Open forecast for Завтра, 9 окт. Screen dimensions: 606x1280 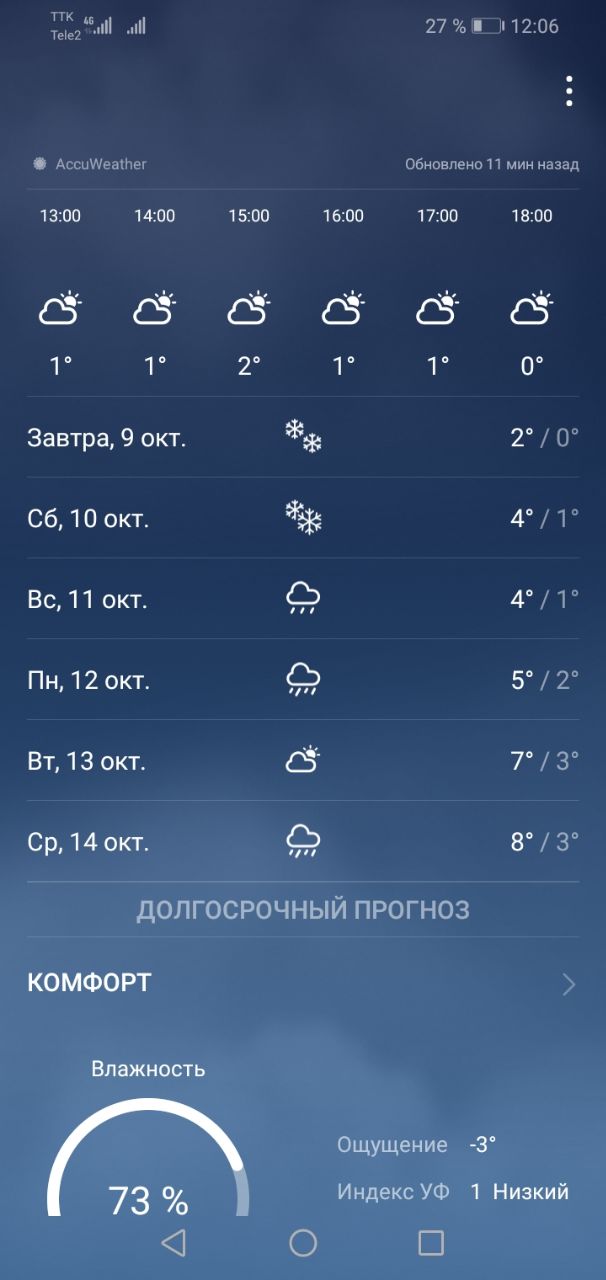coord(303,437)
